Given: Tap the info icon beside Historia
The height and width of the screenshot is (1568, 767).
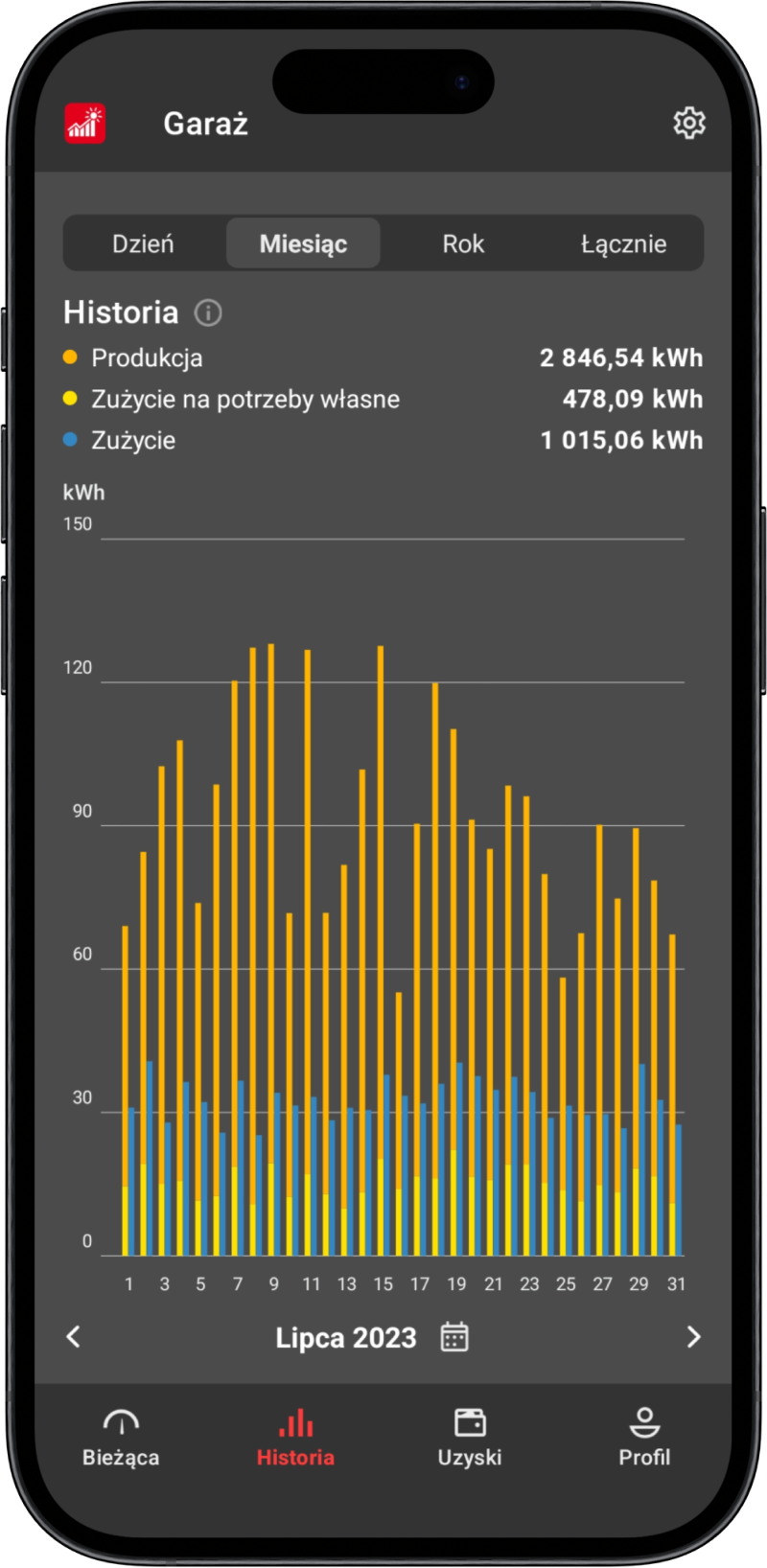Looking at the screenshot, I should [208, 312].
